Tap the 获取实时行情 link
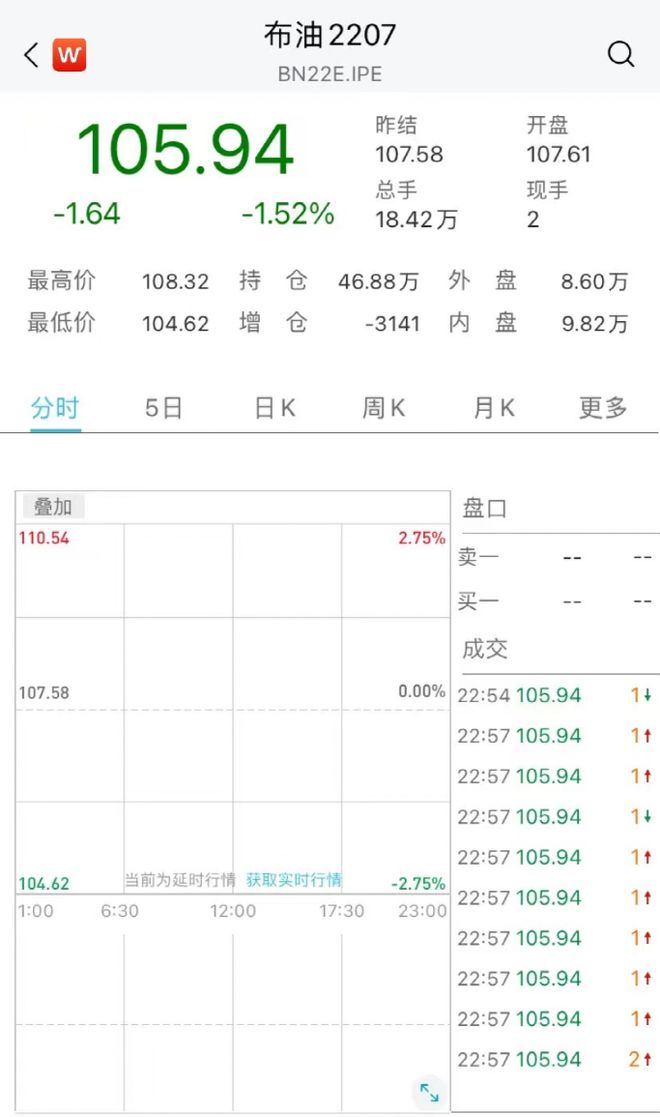Screen dimensions: 660x1117 [294, 880]
